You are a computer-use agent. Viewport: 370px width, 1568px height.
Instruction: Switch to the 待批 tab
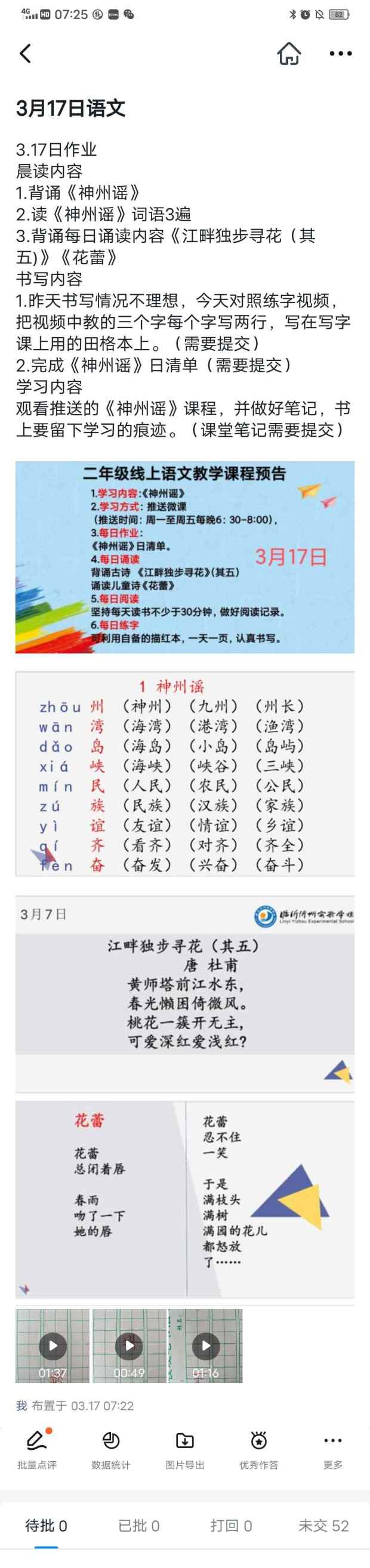point(47,1526)
